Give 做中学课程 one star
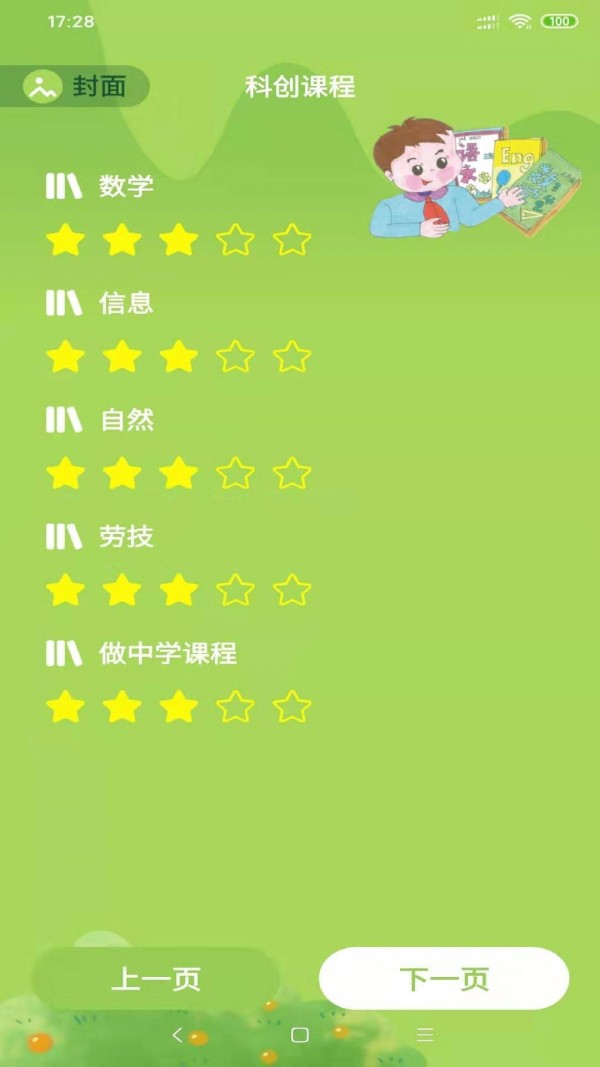 pyautogui.click(x=66, y=707)
